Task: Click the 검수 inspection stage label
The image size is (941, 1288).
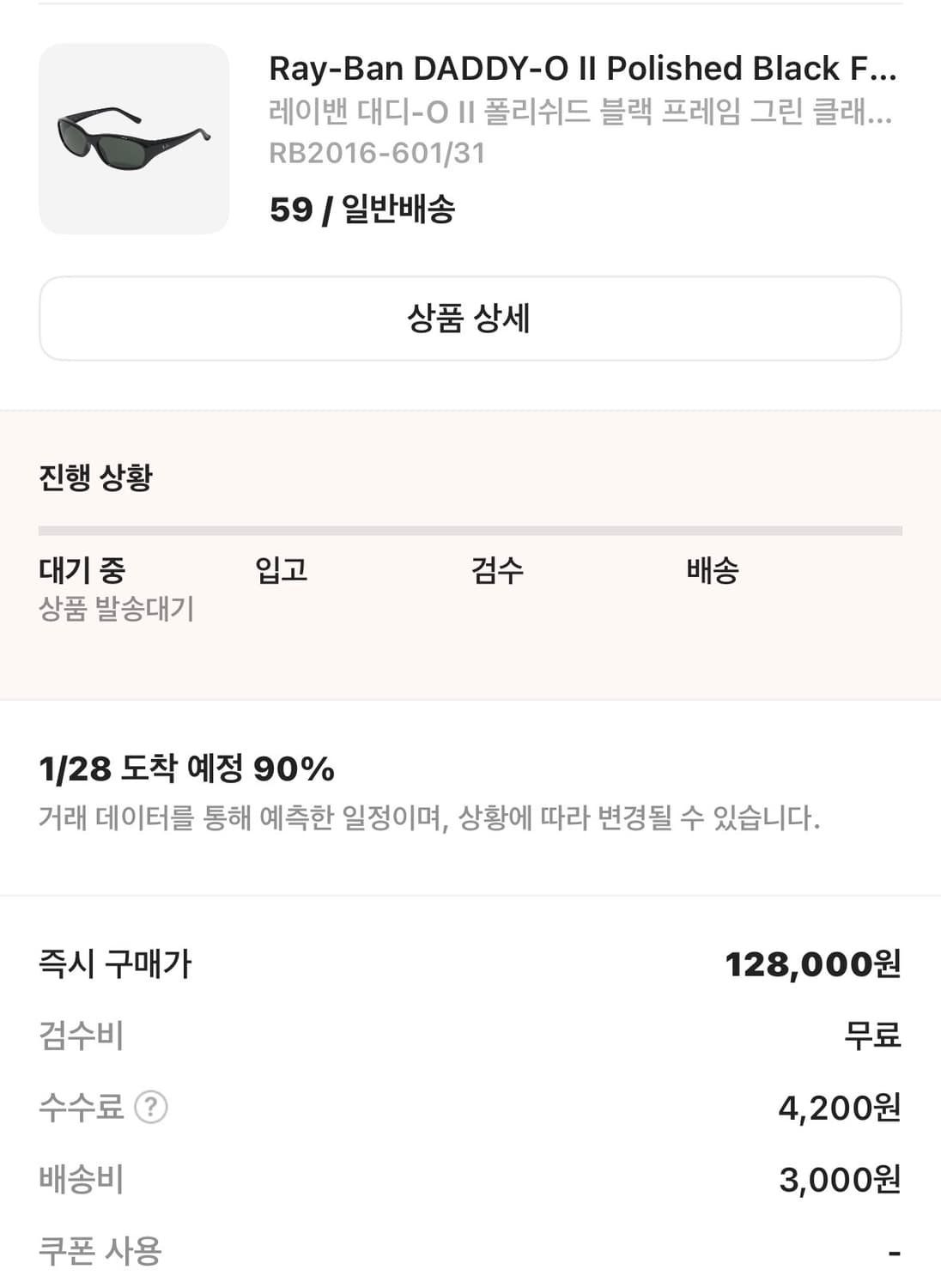Action: pos(497,570)
